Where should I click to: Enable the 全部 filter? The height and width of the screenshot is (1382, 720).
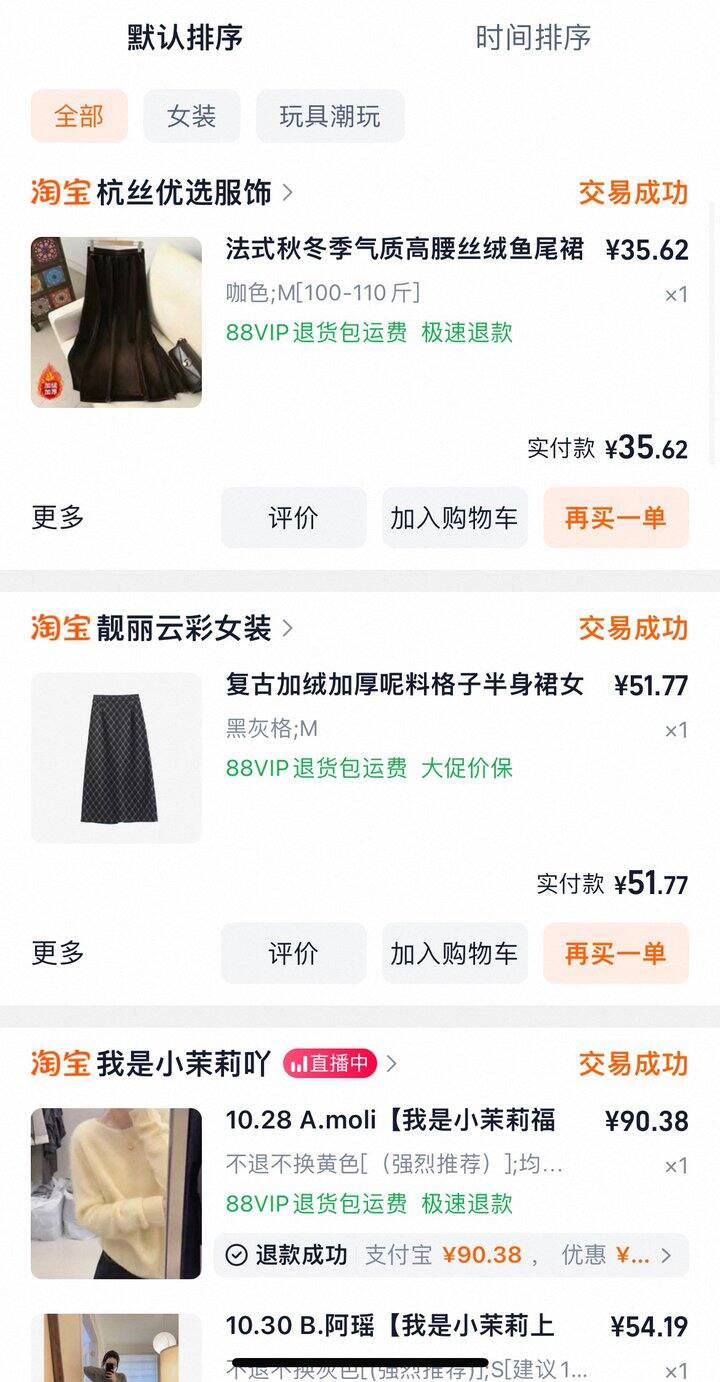pos(79,116)
